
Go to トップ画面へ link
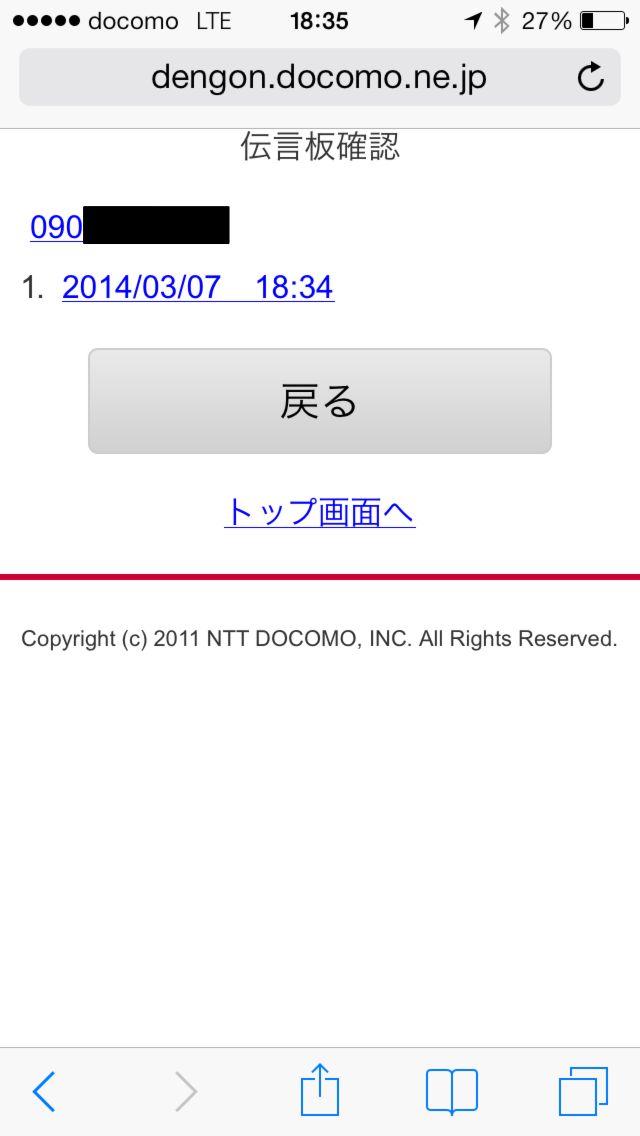[x=320, y=512]
